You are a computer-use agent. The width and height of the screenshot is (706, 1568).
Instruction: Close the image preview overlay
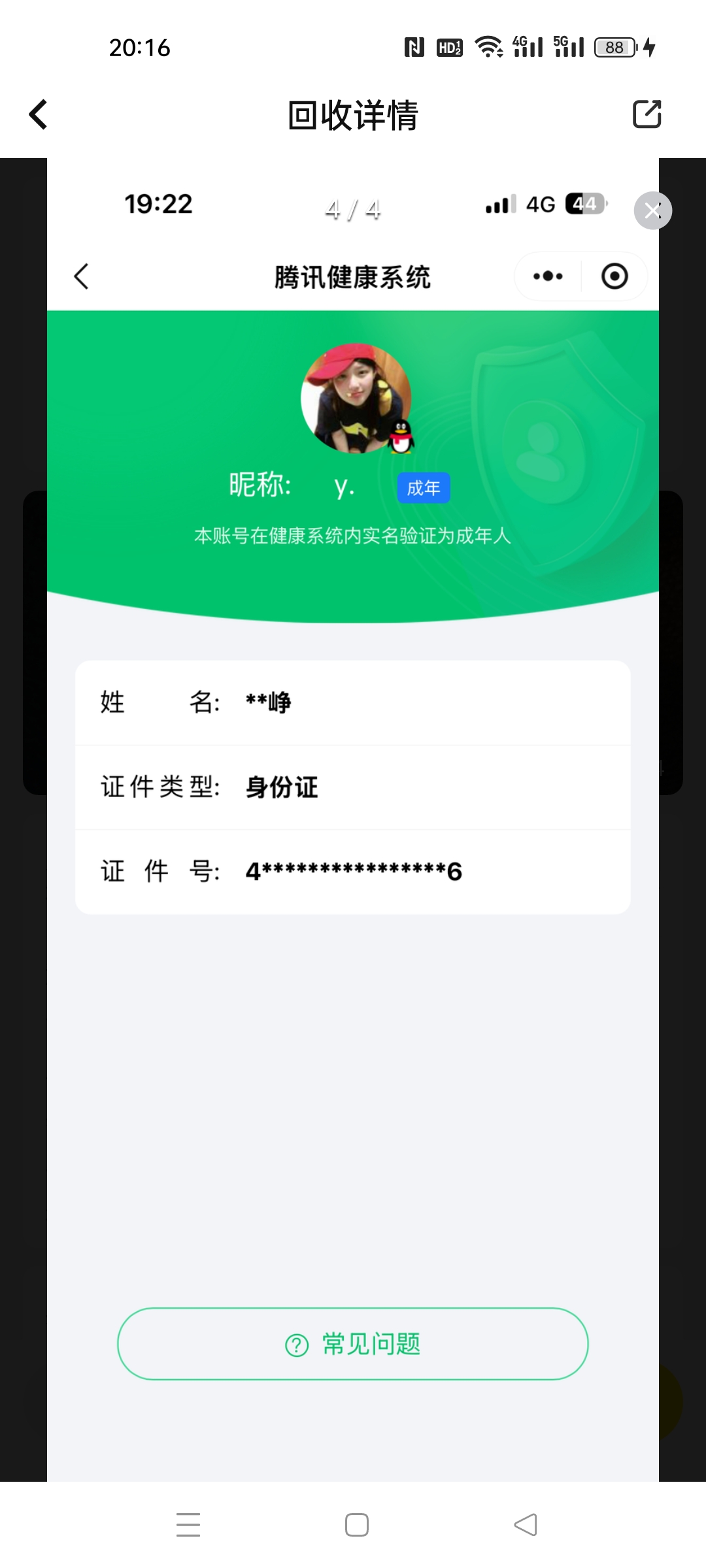pyautogui.click(x=652, y=210)
